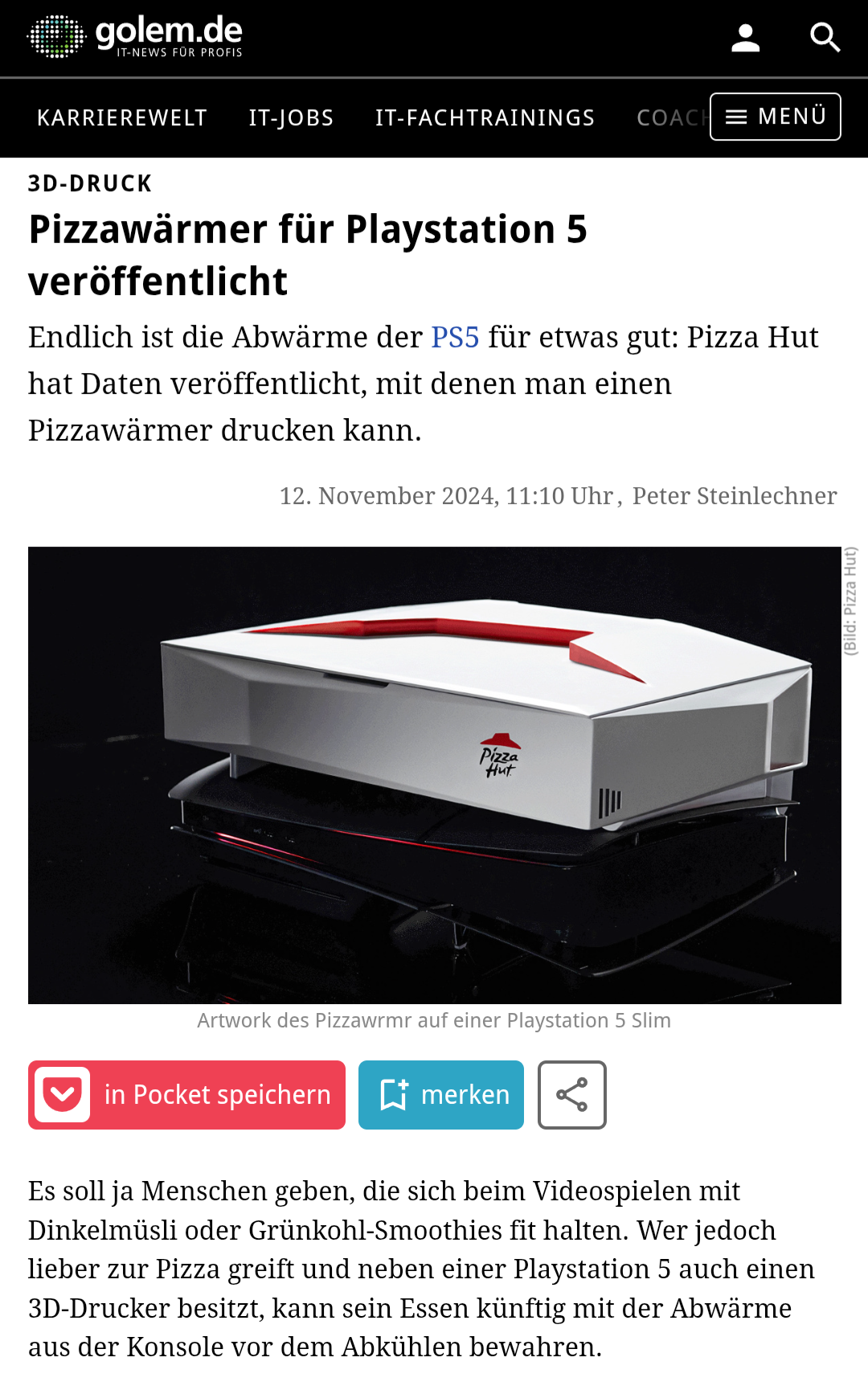Image resolution: width=868 pixels, height=1386 pixels.
Task: Follow the PS5 link in the teaser
Action: pos(455,338)
